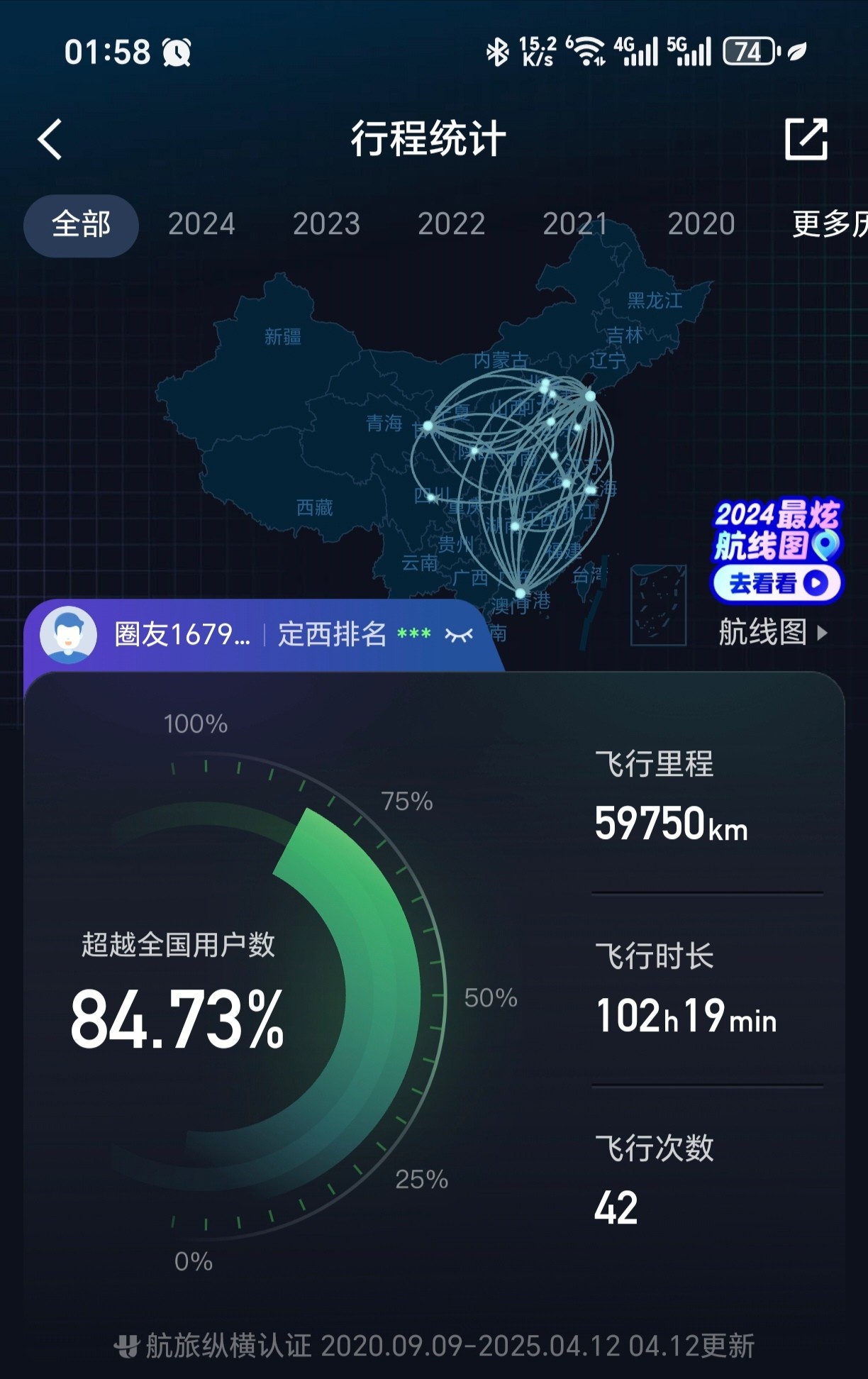
Task: Switch to the 2020 tab
Action: click(x=701, y=225)
